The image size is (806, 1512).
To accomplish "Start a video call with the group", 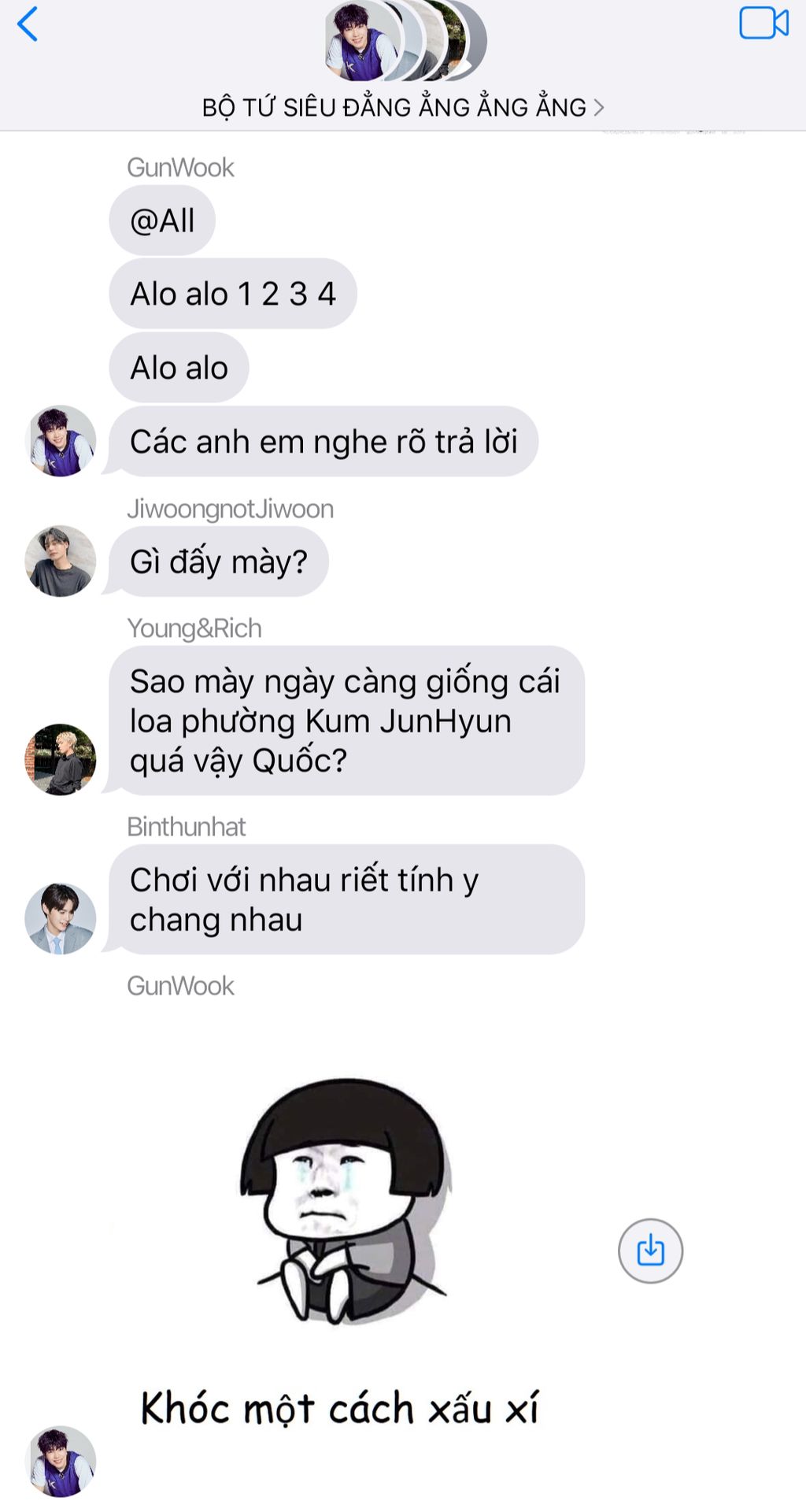I will click(x=763, y=23).
